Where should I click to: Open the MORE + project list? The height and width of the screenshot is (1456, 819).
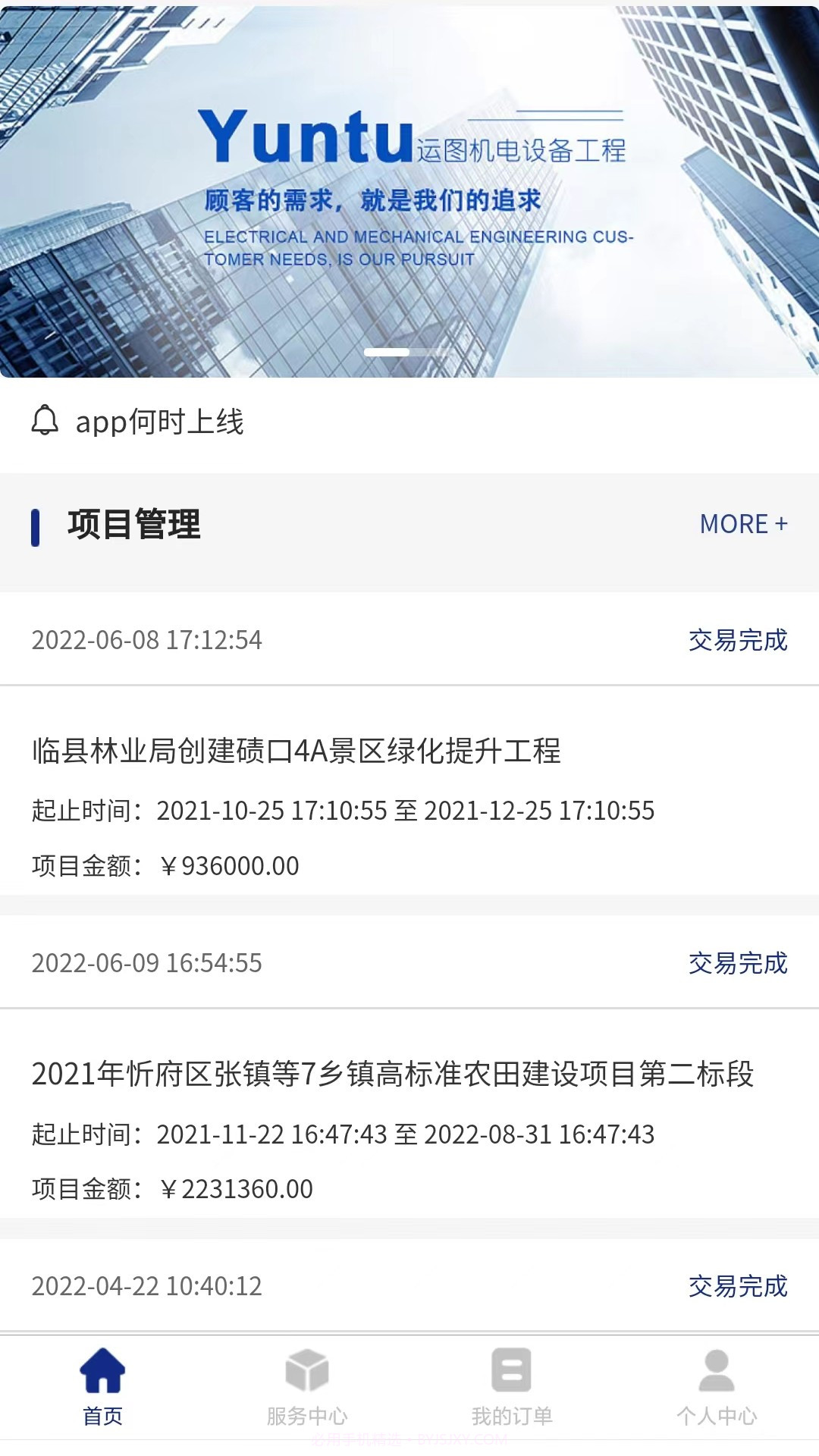(x=743, y=523)
